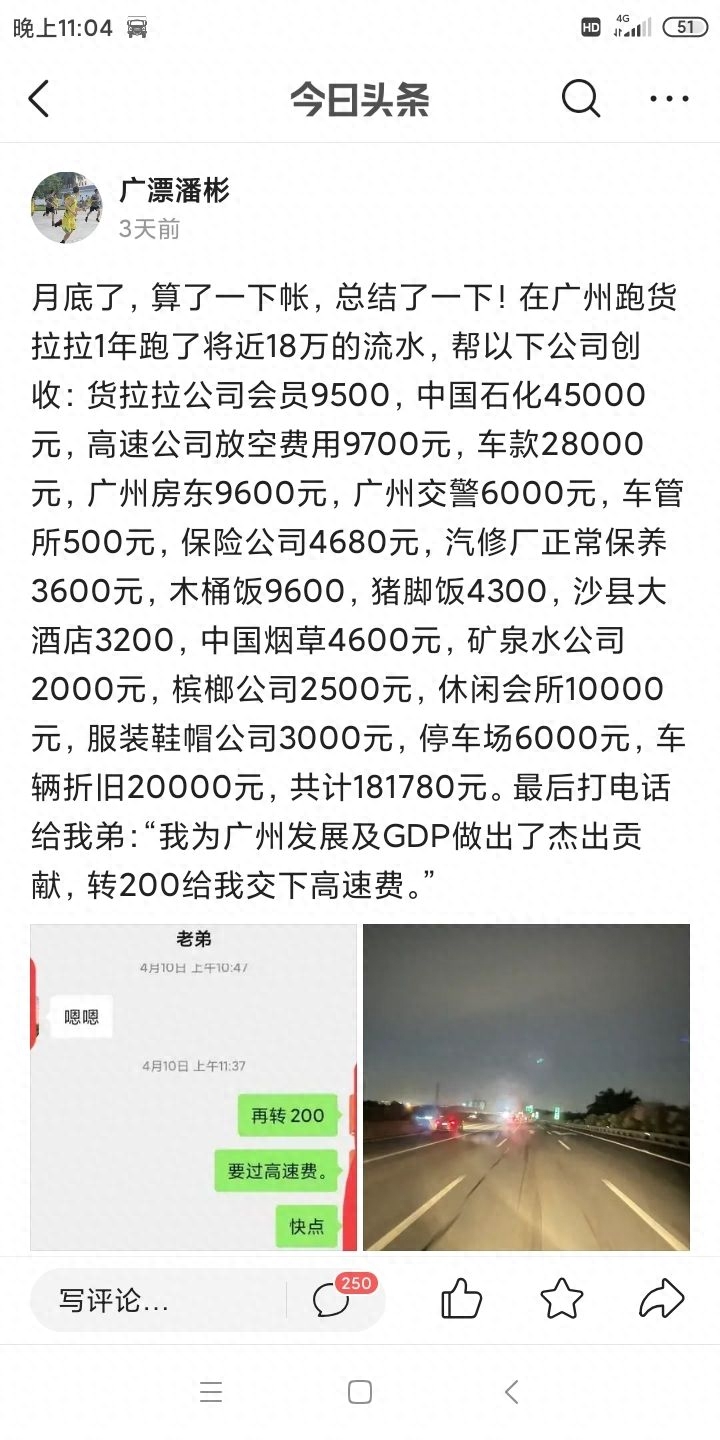This screenshot has height=1440, width=720.
Task: Tap the author name 广漂潘彬
Action: click(174, 190)
